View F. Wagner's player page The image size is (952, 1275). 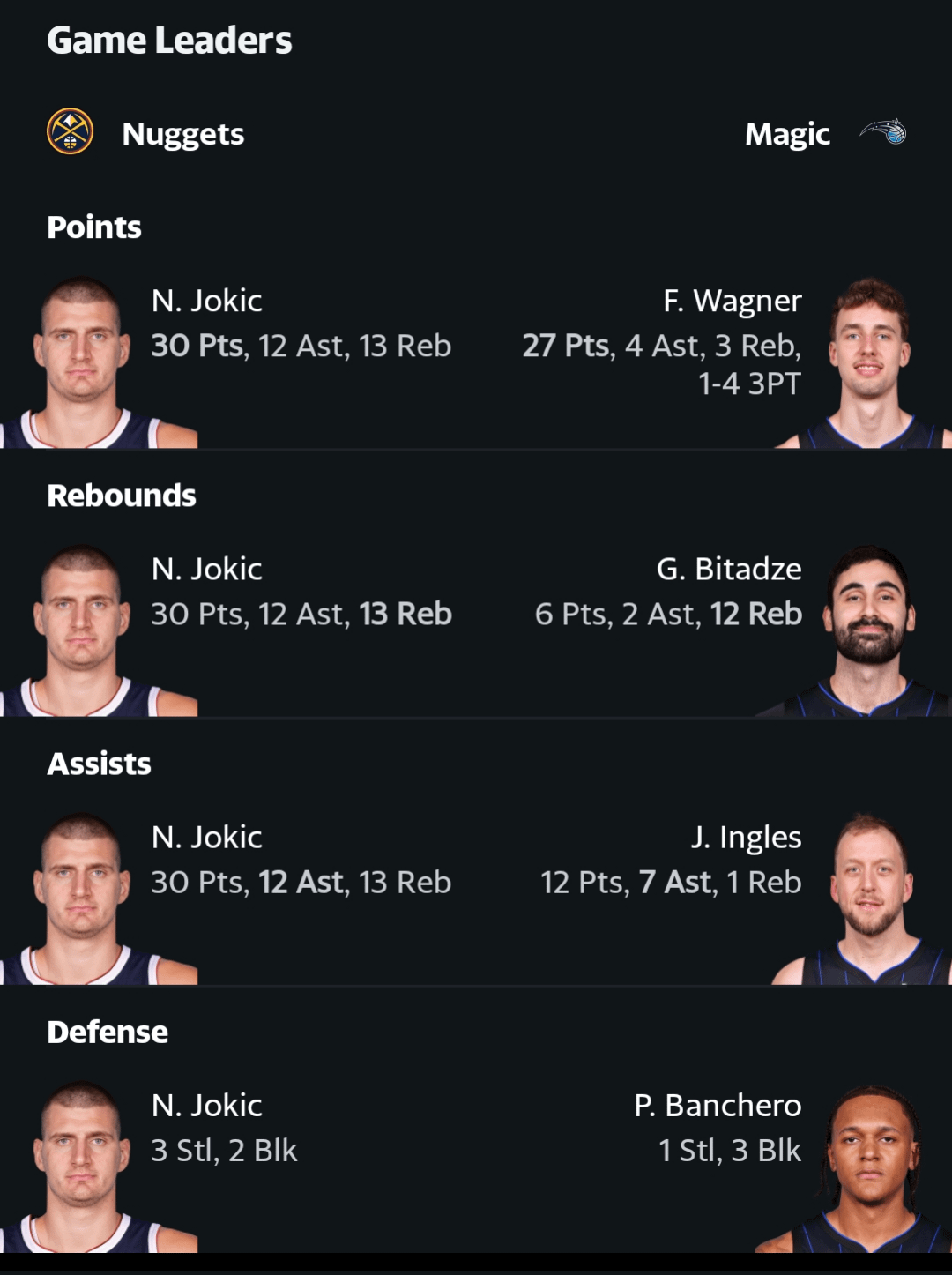coord(732,302)
